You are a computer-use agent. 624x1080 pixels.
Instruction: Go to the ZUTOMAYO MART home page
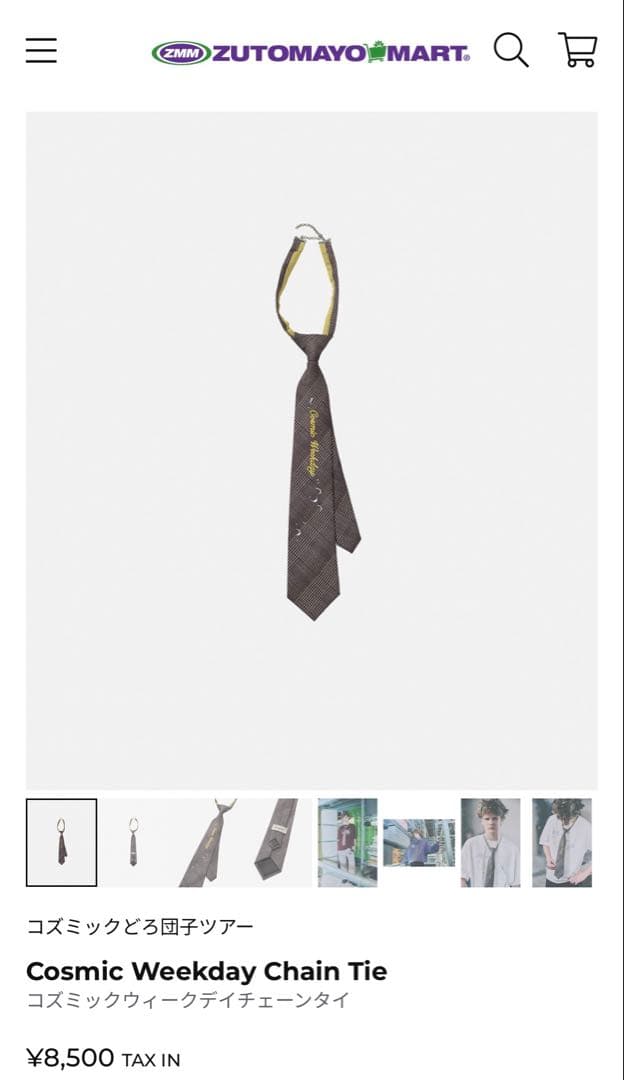311,52
